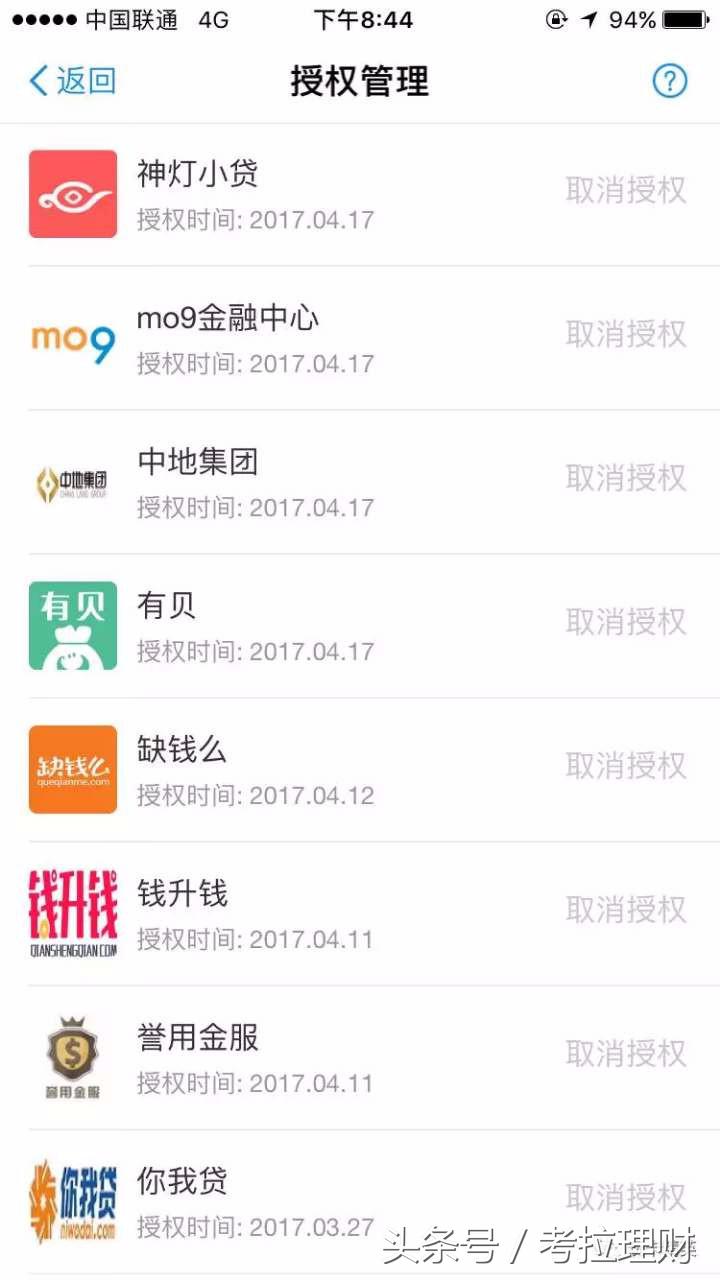Open the help question mark icon
Screen dimensions: 720x1280
pos(669,81)
